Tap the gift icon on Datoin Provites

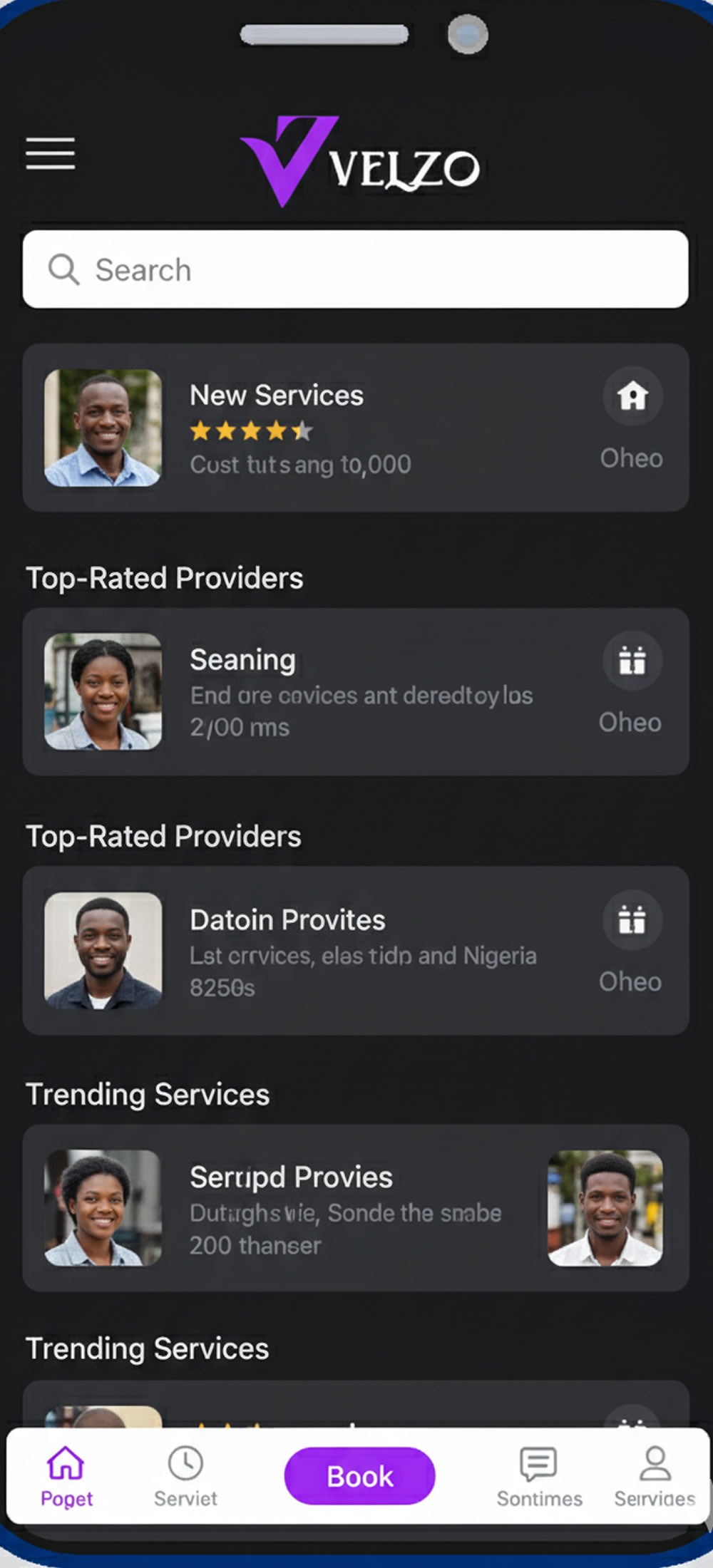point(632,919)
